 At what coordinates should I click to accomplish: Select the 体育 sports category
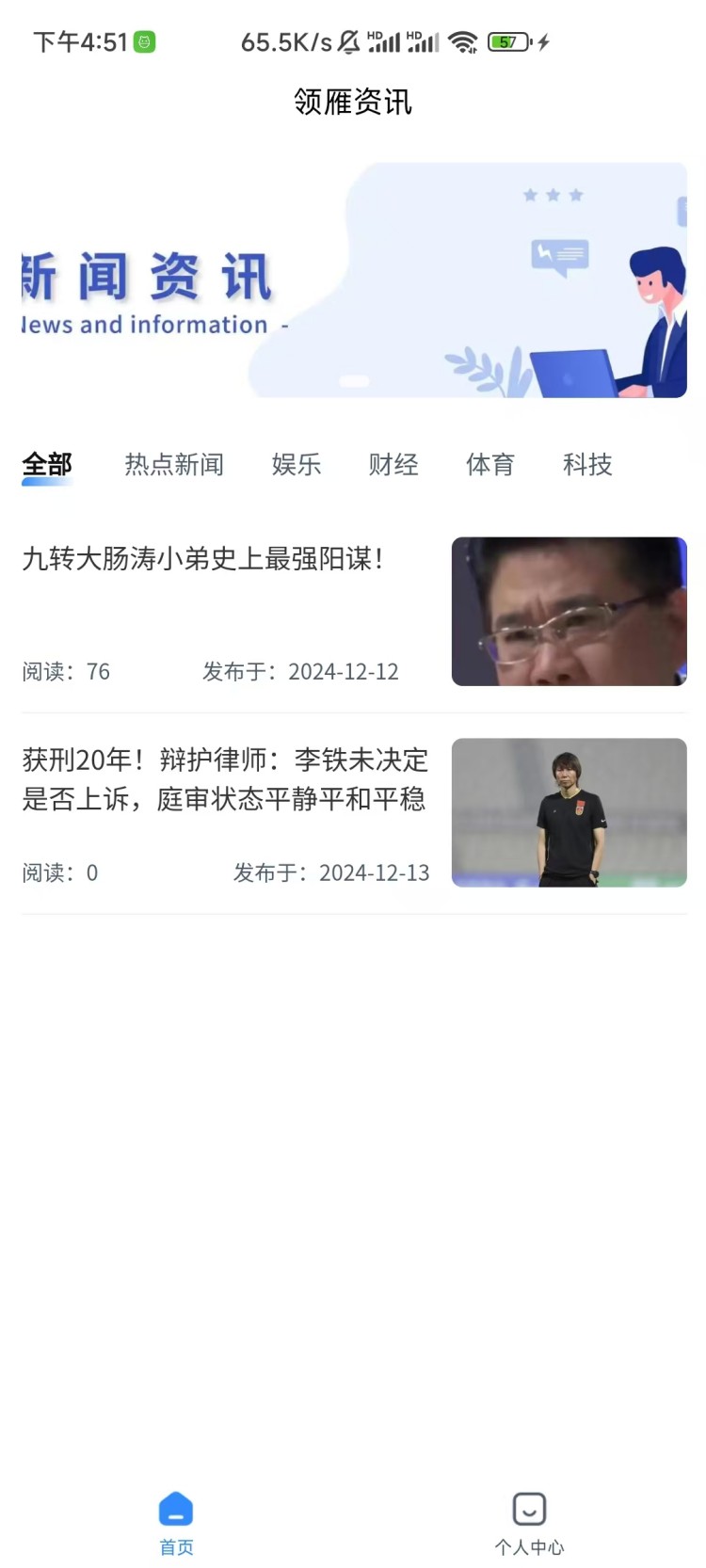[x=490, y=465]
